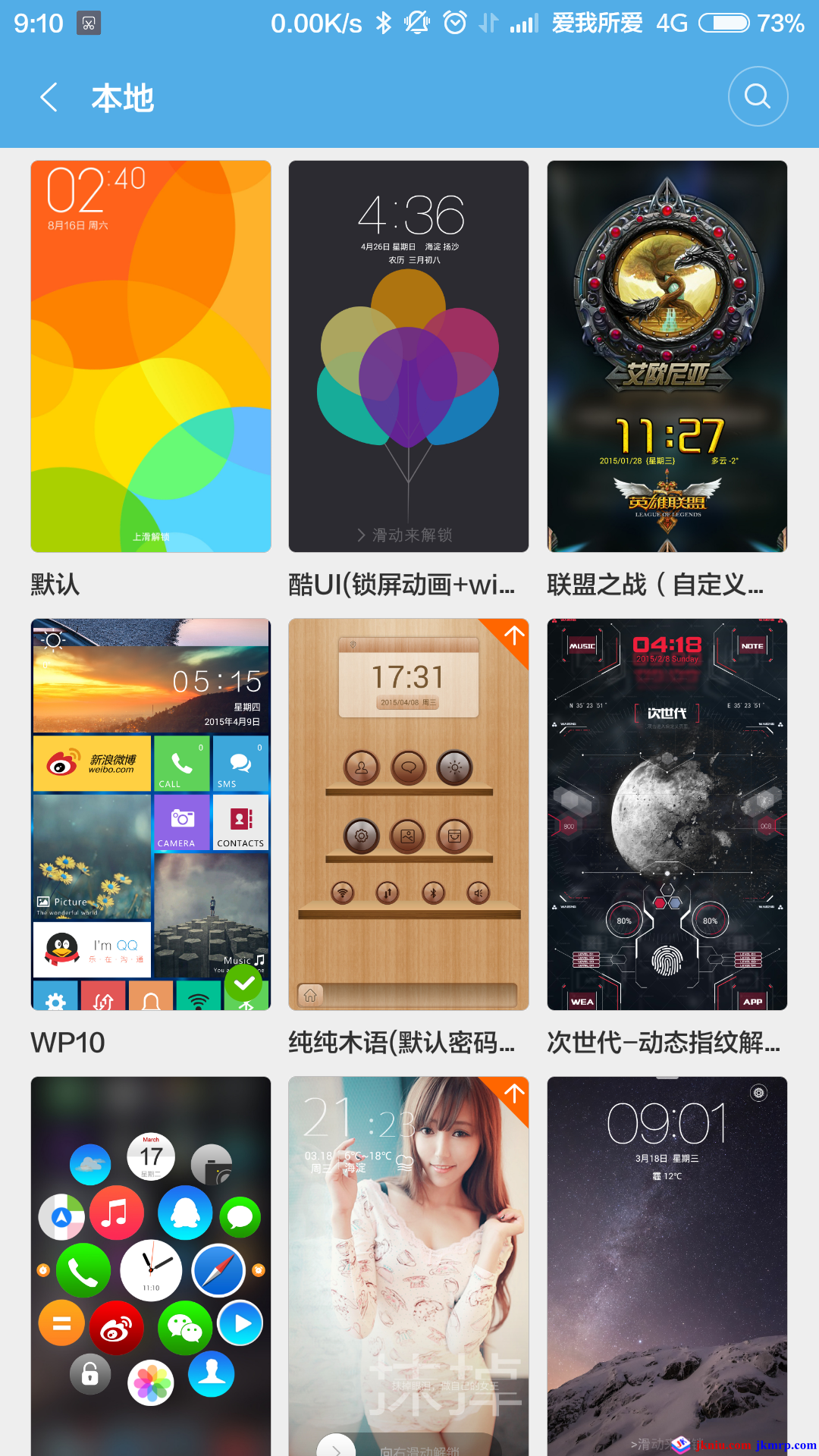This screenshot has width=819, height=1456.
Task: Open the 09:01 starry mountain theme
Action: point(667,1265)
